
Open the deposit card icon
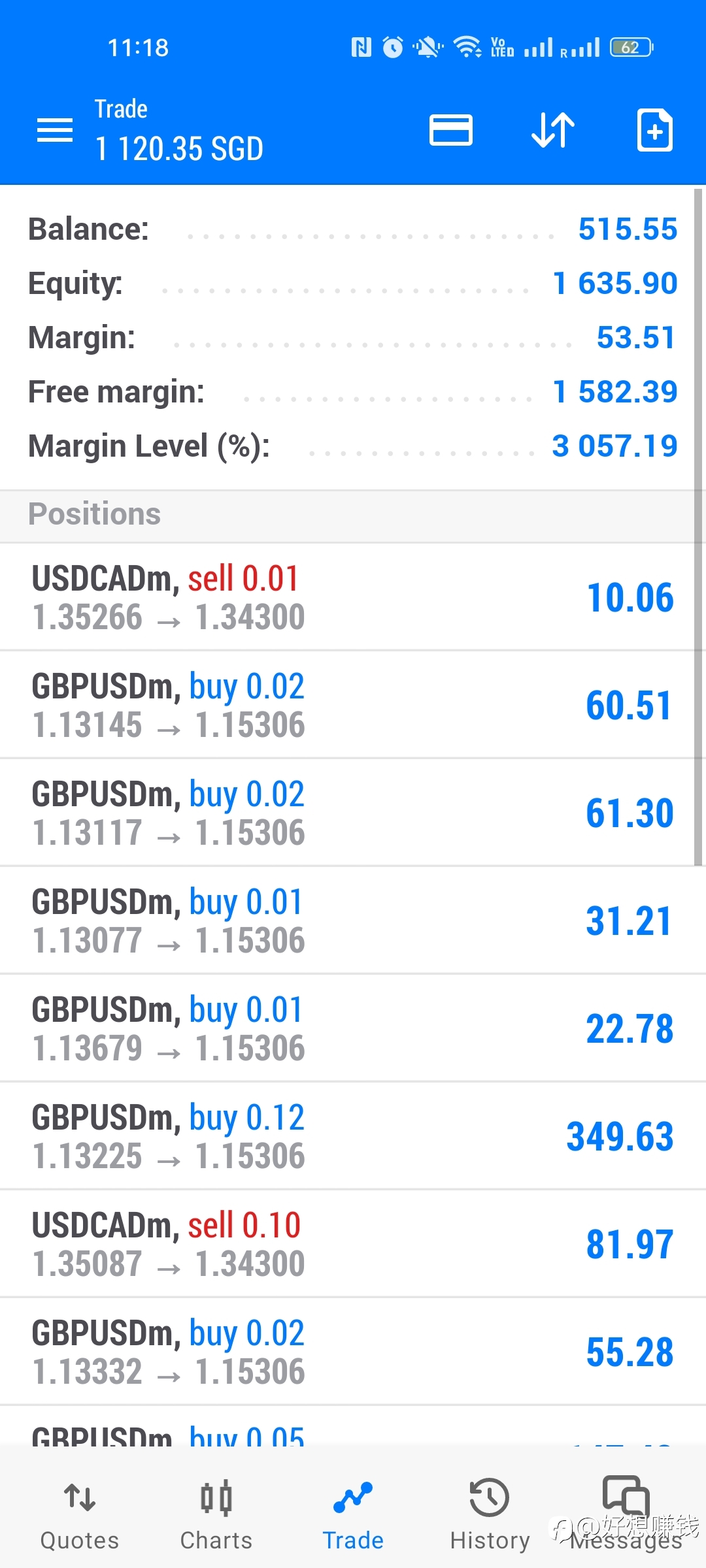[451, 130]
